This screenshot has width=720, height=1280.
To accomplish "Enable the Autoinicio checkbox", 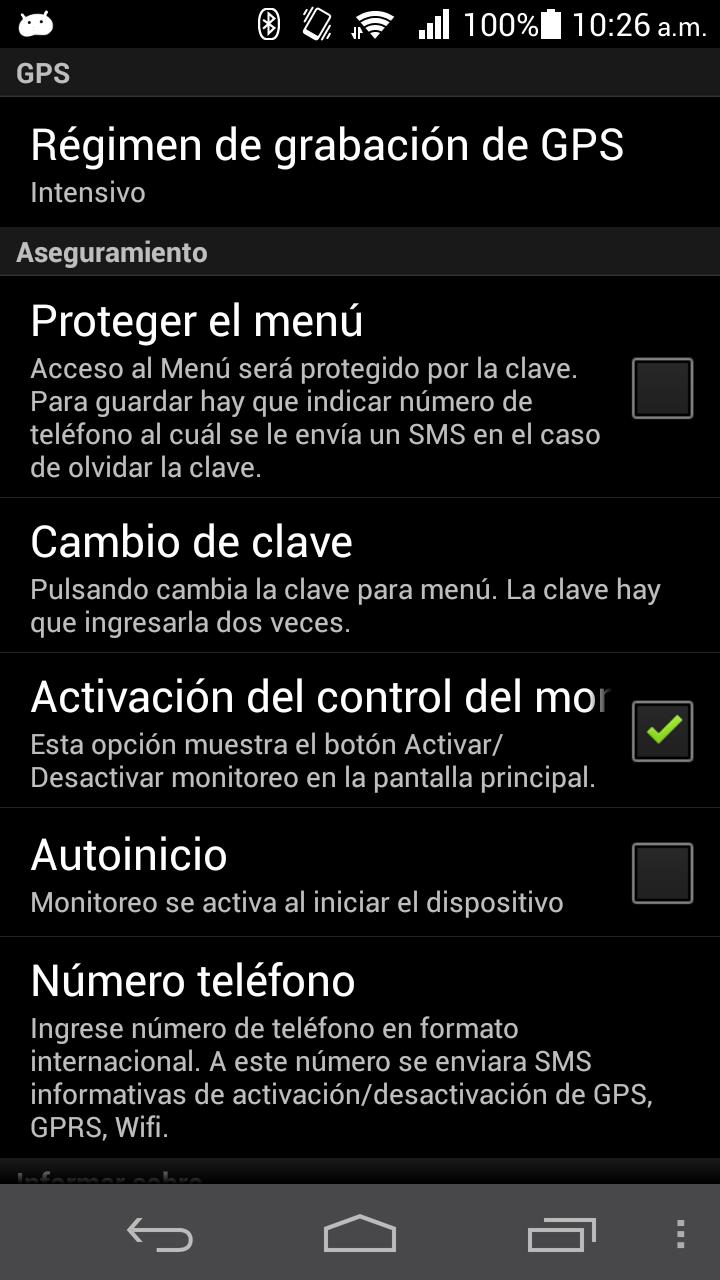I will (x=663, y=871).
